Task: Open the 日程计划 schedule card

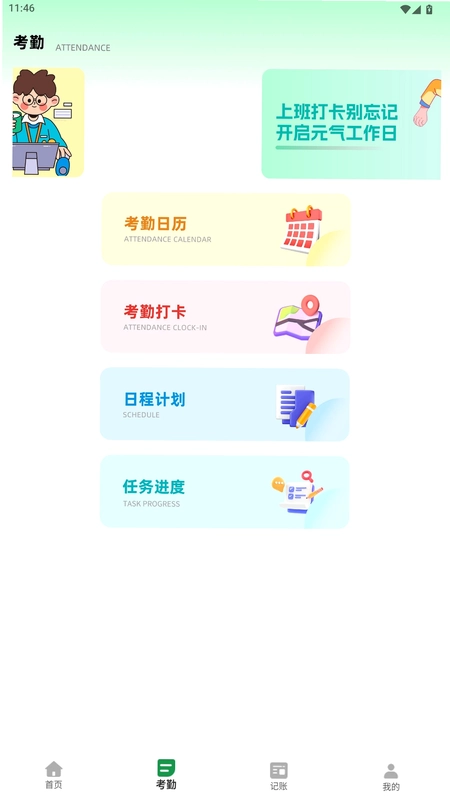Action: click(x=224, y=404)
